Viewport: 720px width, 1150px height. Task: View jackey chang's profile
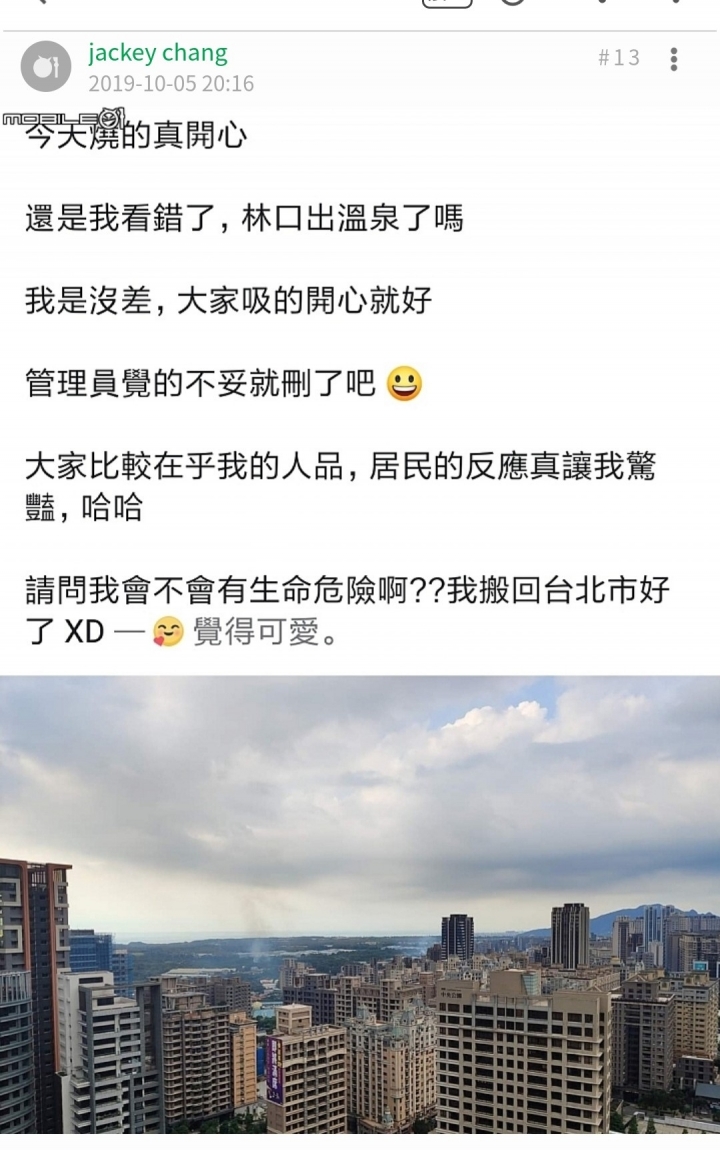pyautogui.click(x=157, y=53)
